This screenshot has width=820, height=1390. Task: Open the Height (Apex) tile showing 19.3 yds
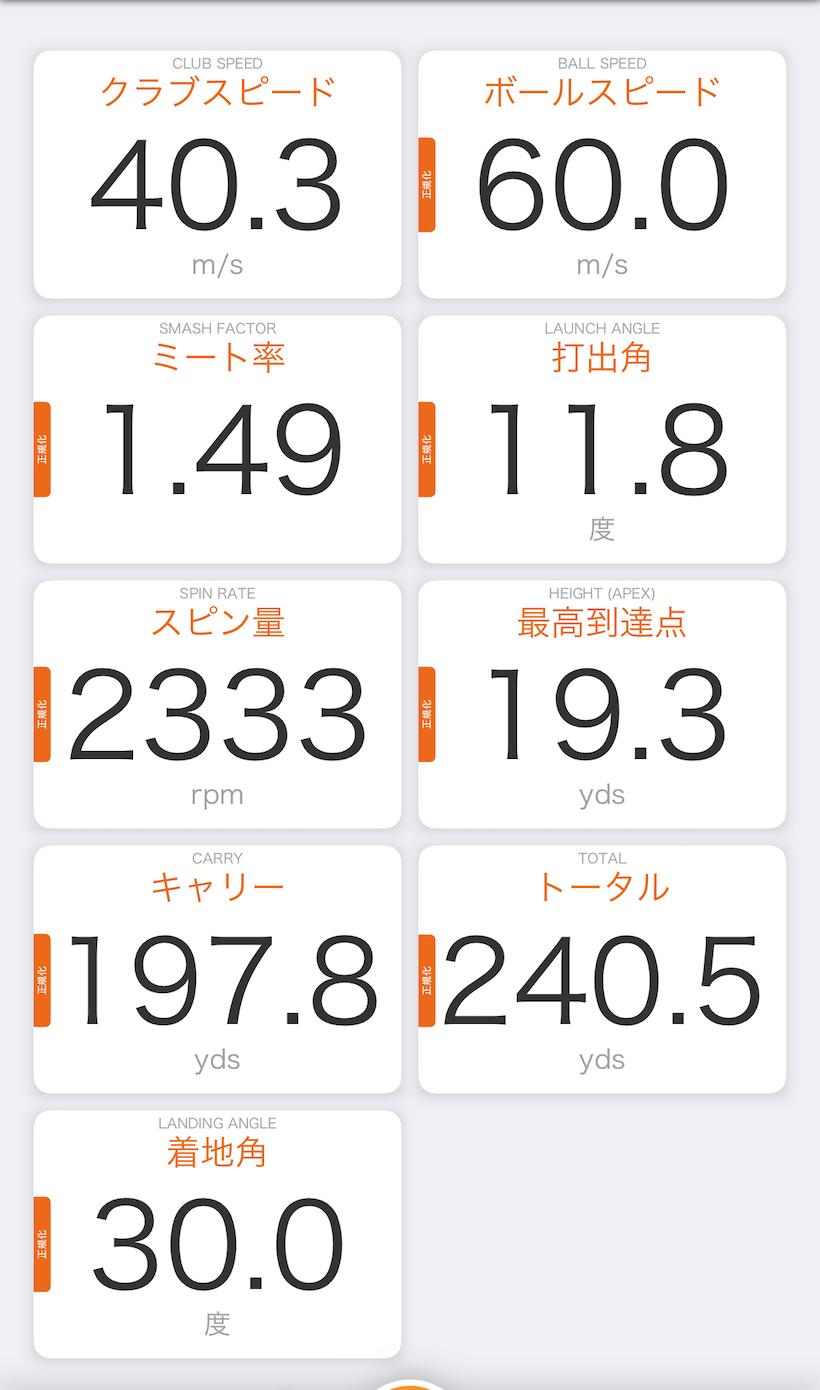602,705
